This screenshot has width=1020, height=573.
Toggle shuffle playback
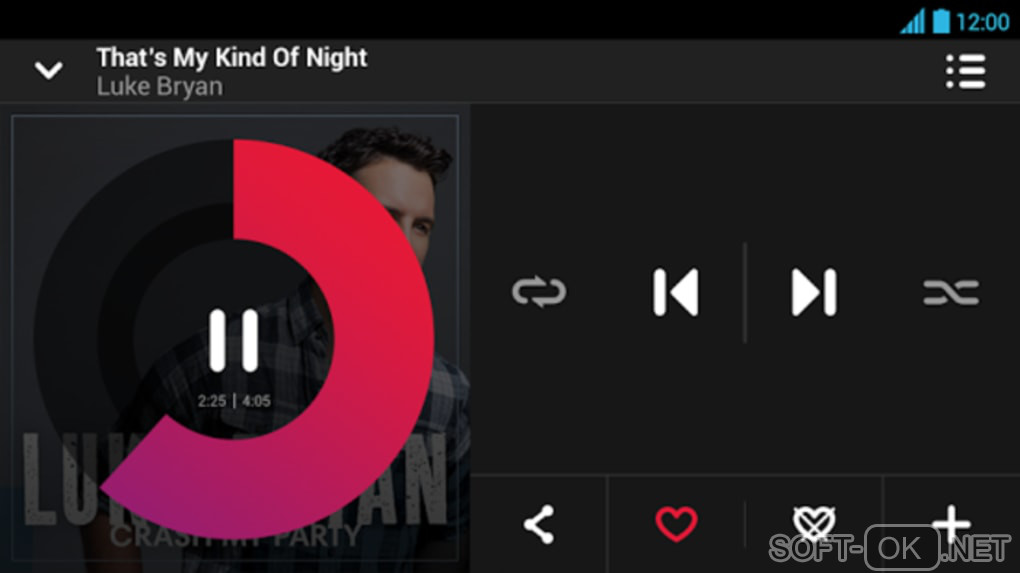click(x=950, y=292)
